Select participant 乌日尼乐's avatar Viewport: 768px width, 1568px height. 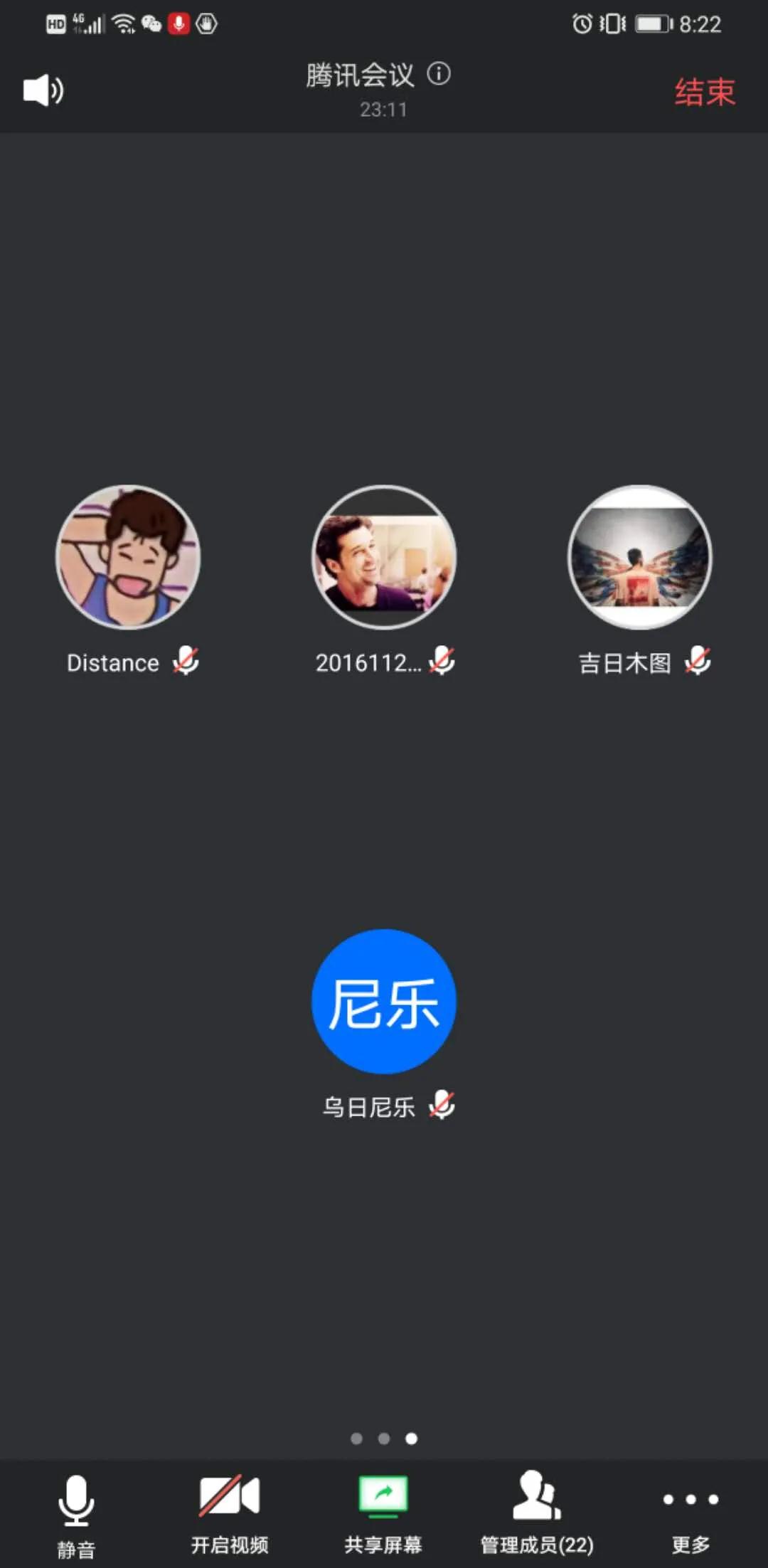(x=384, y=1001)
